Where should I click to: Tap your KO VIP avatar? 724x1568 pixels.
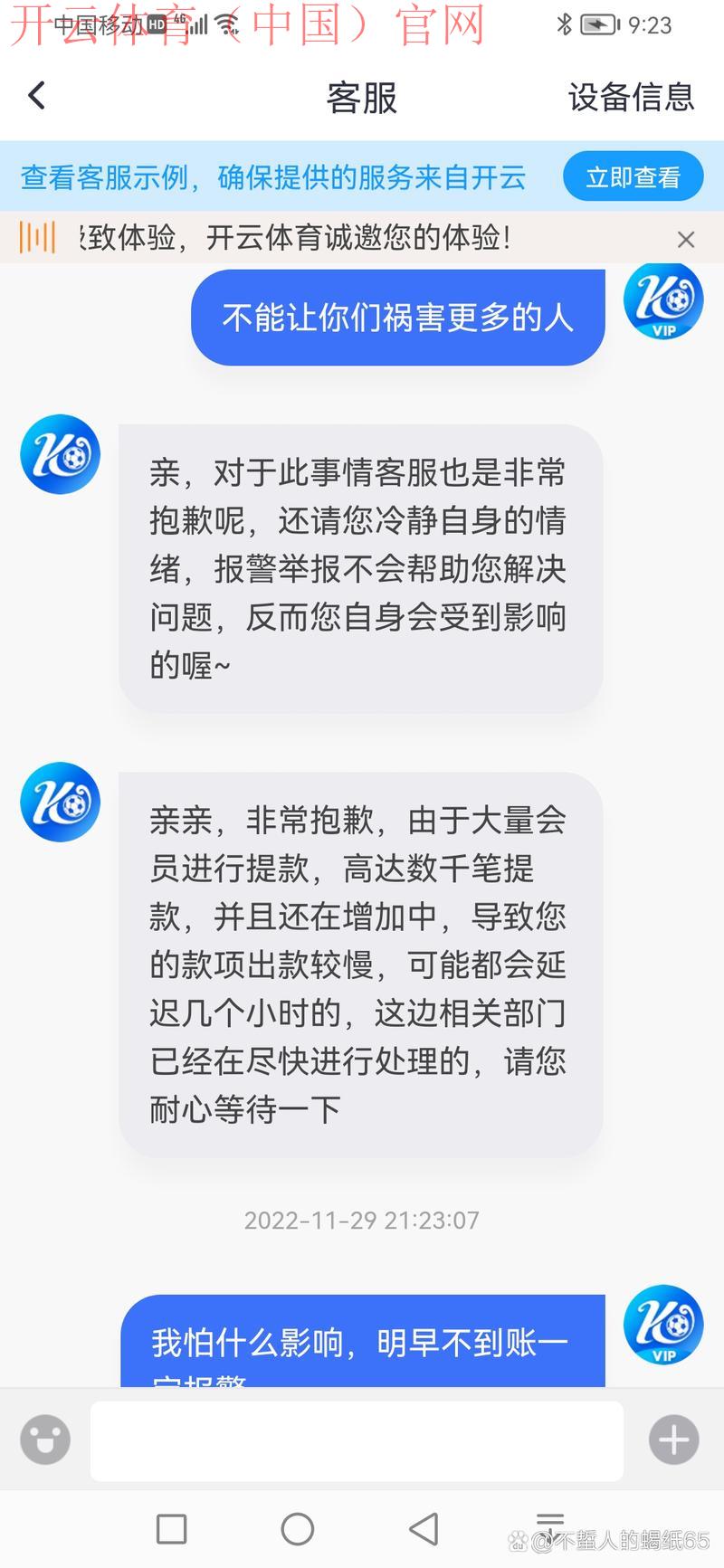point(662,300)
